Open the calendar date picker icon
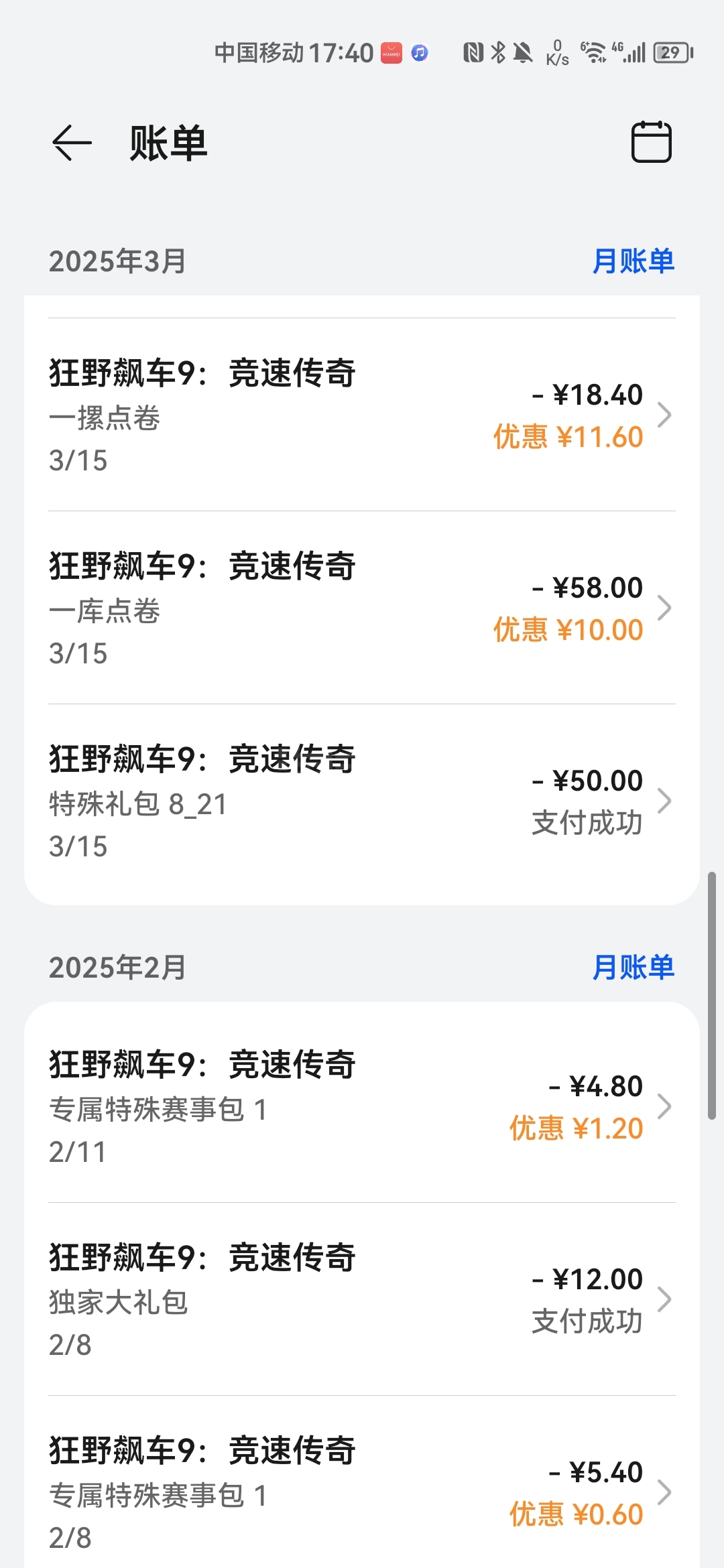Image resolution: width=724 pixels, height=1568 pixels. 651,142
